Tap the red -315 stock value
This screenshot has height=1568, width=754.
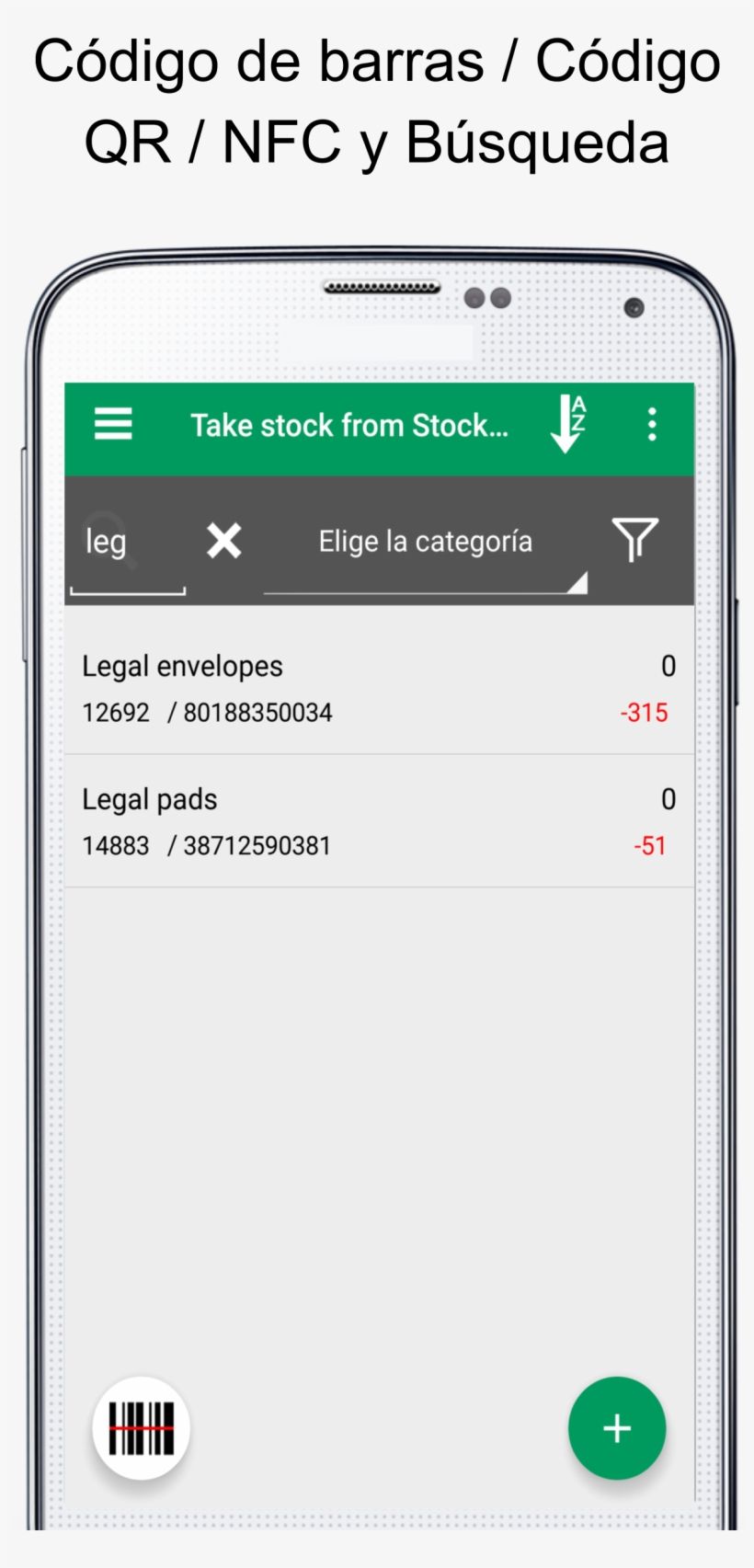(645, 712)
